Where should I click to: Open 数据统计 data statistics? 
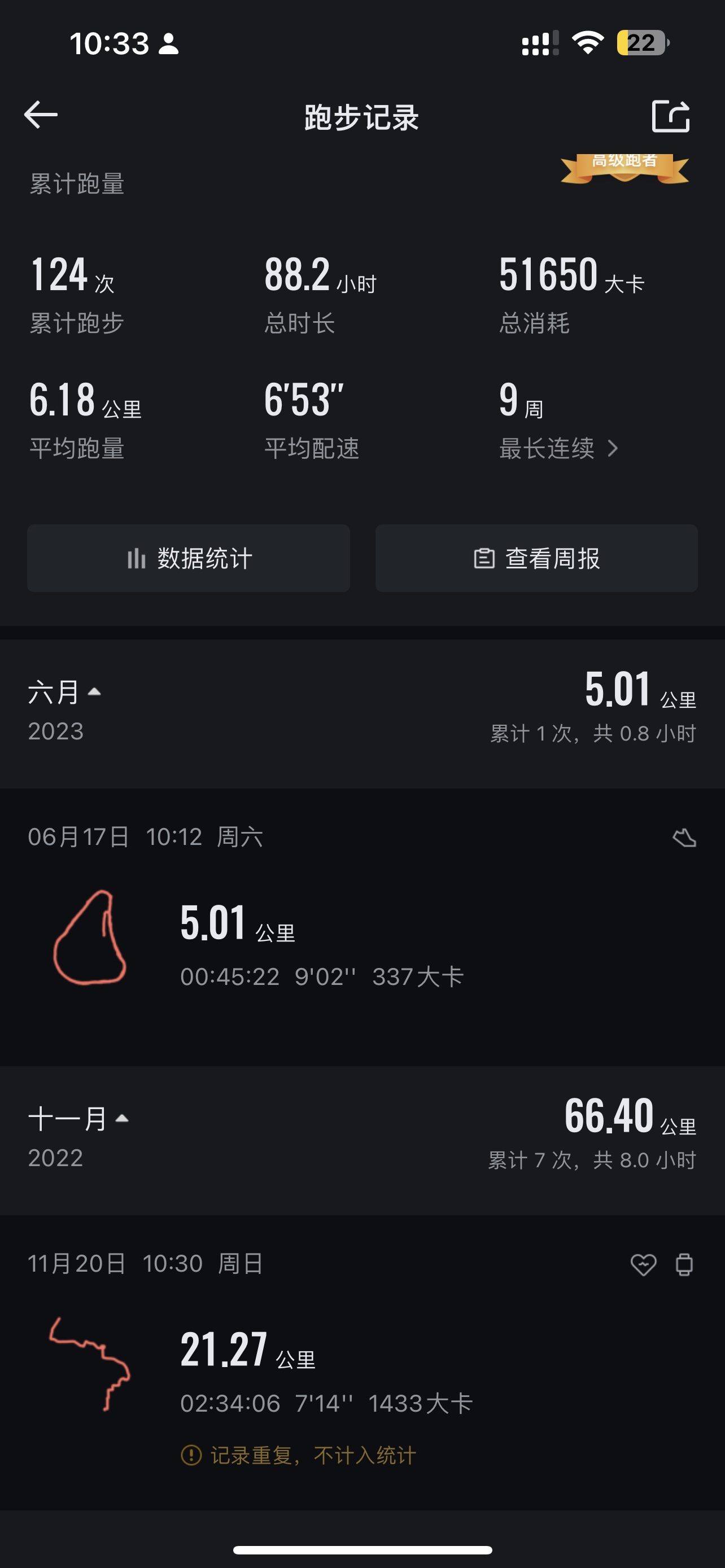(x=189, y=558)
